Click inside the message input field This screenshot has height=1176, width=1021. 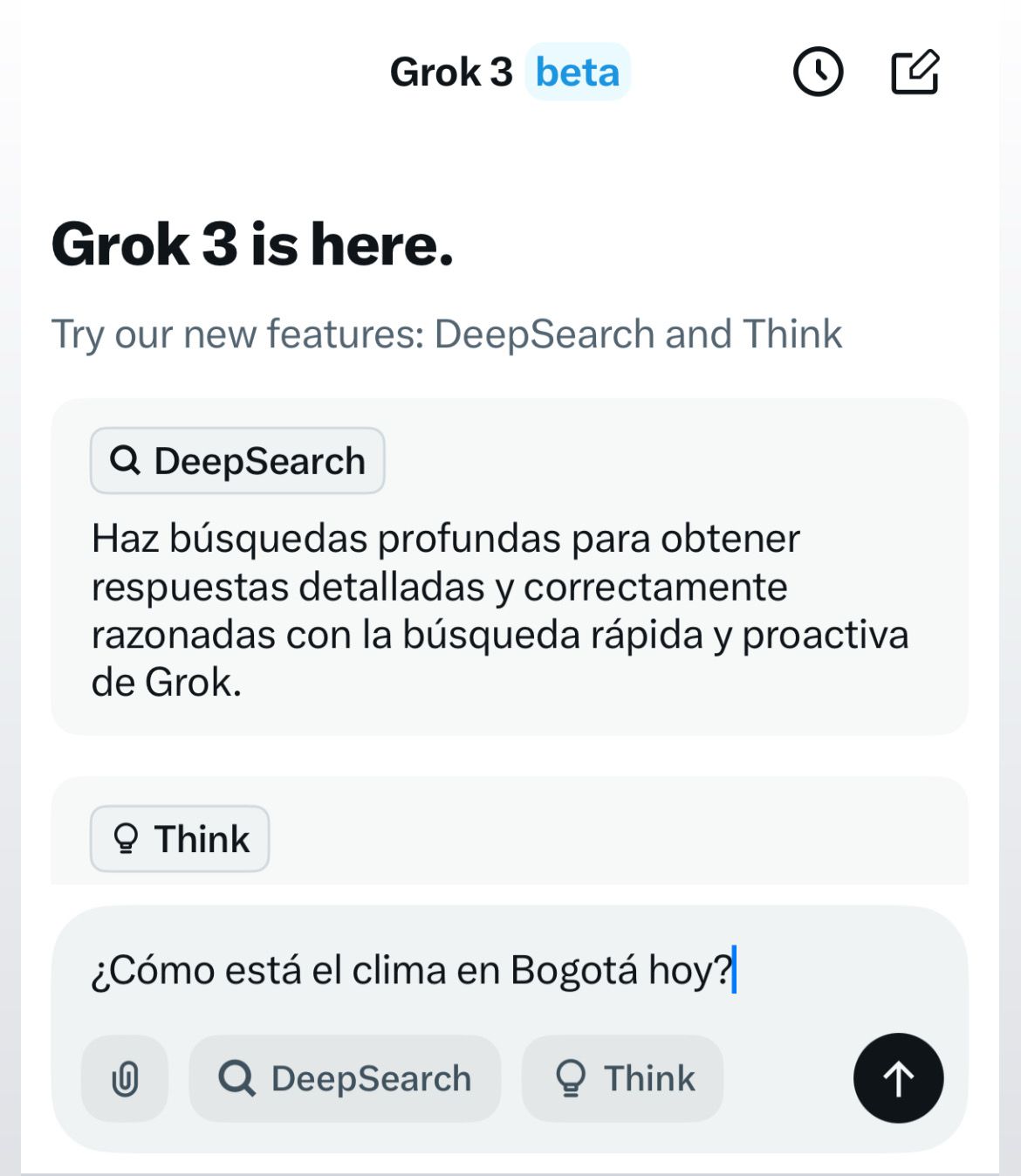coord(410,968)
